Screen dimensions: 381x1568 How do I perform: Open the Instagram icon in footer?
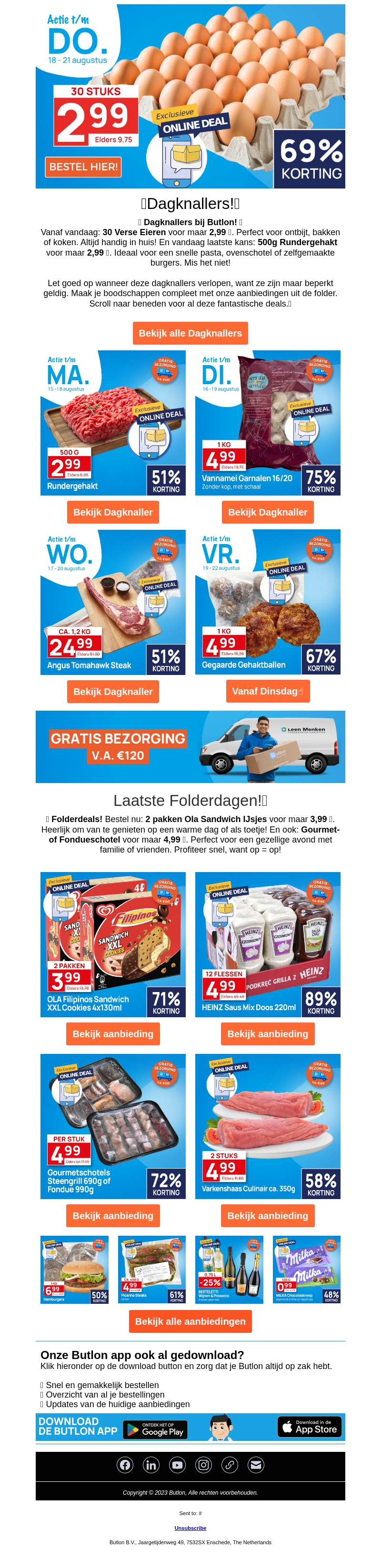click(203, 1465)
